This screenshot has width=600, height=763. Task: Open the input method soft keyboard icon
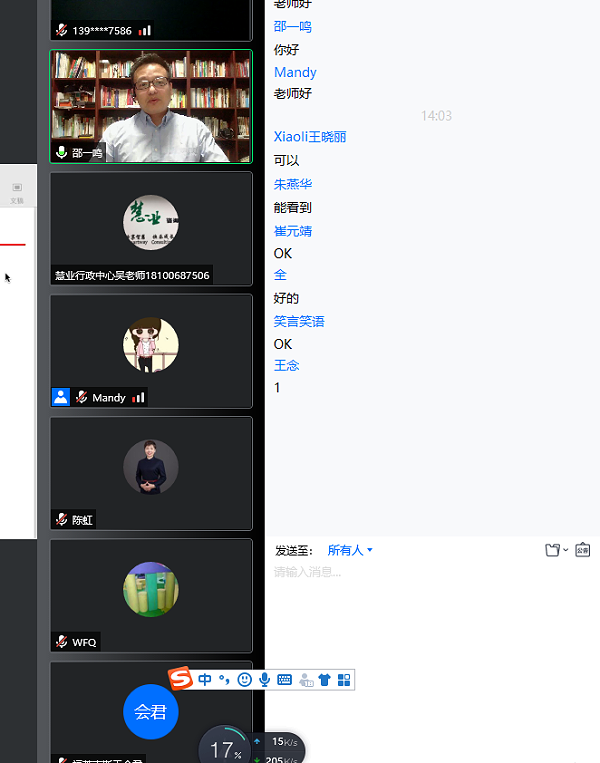click(284, 680)
